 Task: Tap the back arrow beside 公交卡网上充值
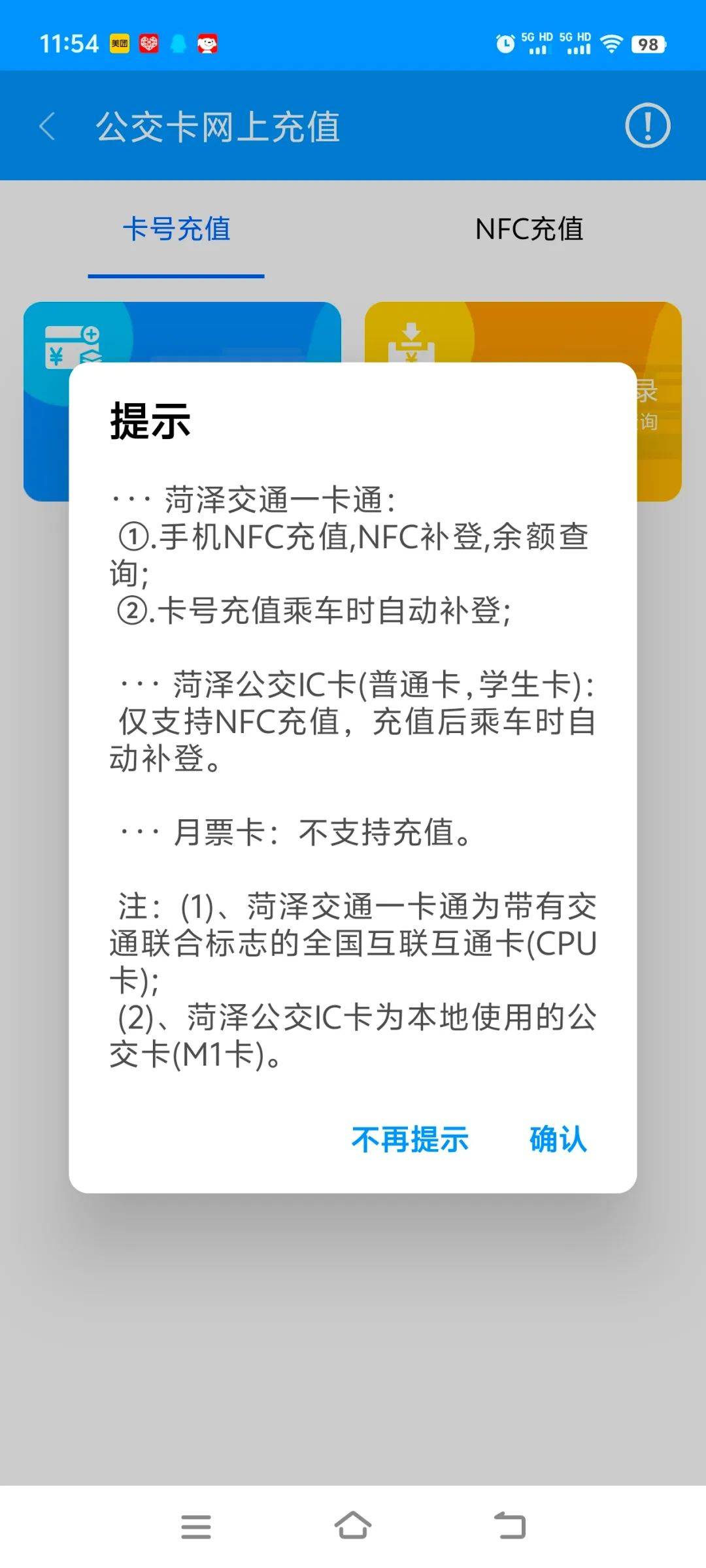[x=47, y=124]
